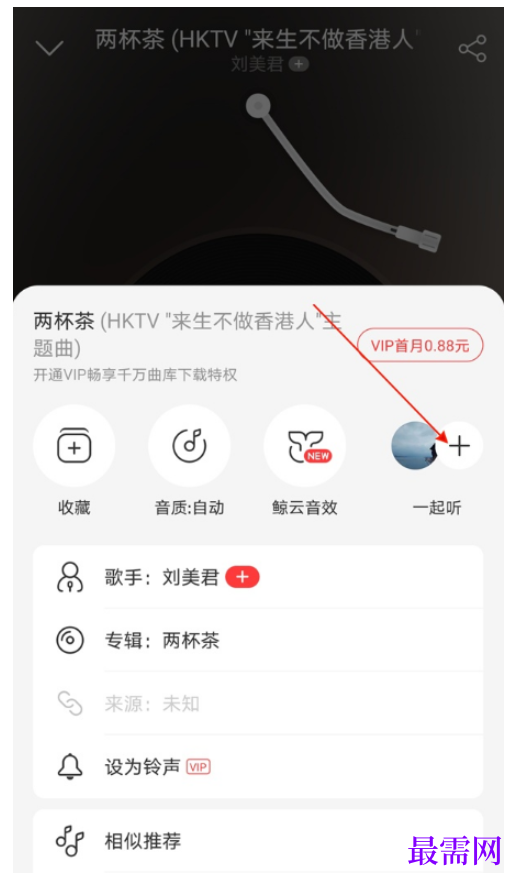Start 一起听 listen together
520x882 pixels.
click(437, 446)
